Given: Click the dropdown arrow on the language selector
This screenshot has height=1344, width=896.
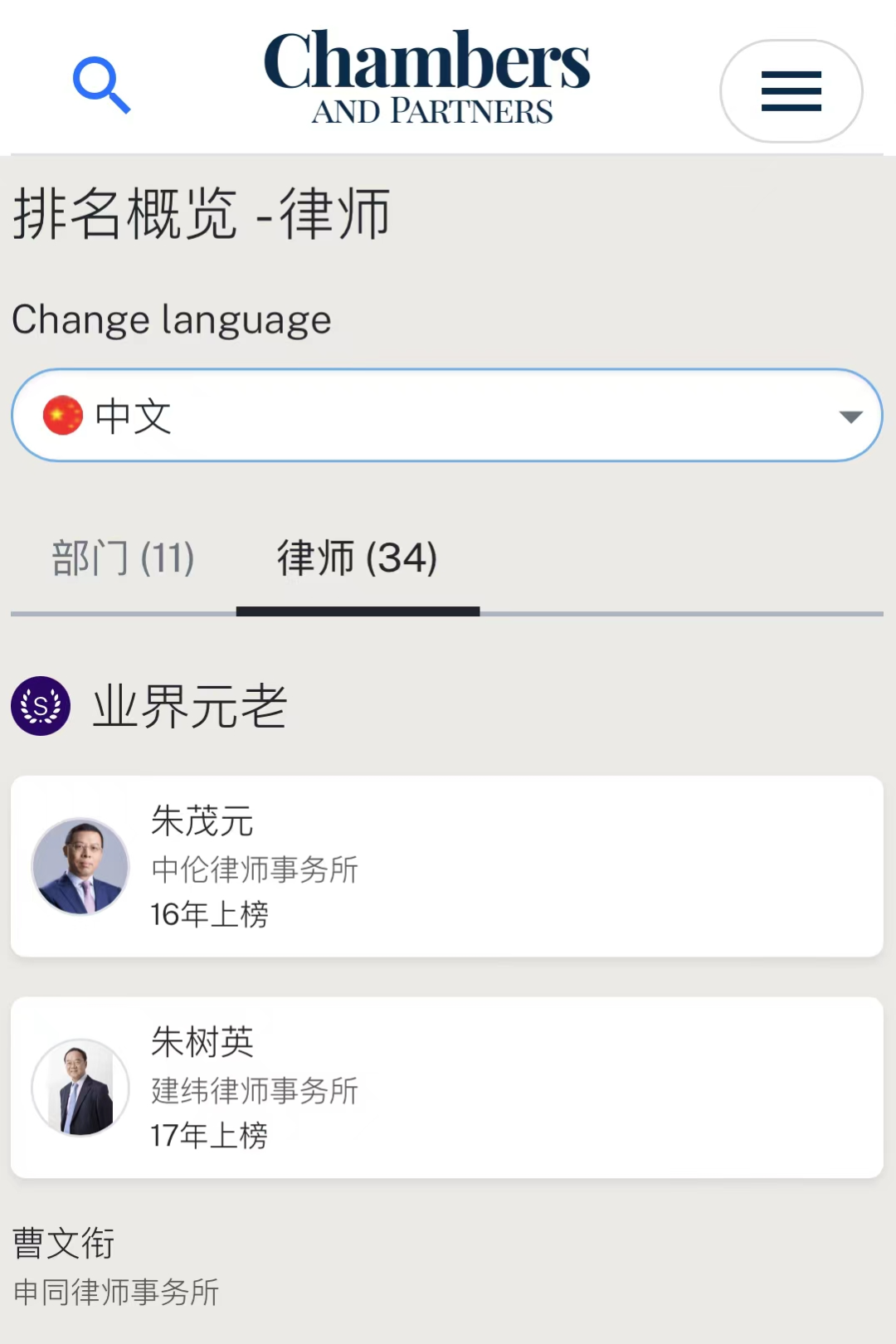Looking at the screenshot, I should tap(849, 417).
